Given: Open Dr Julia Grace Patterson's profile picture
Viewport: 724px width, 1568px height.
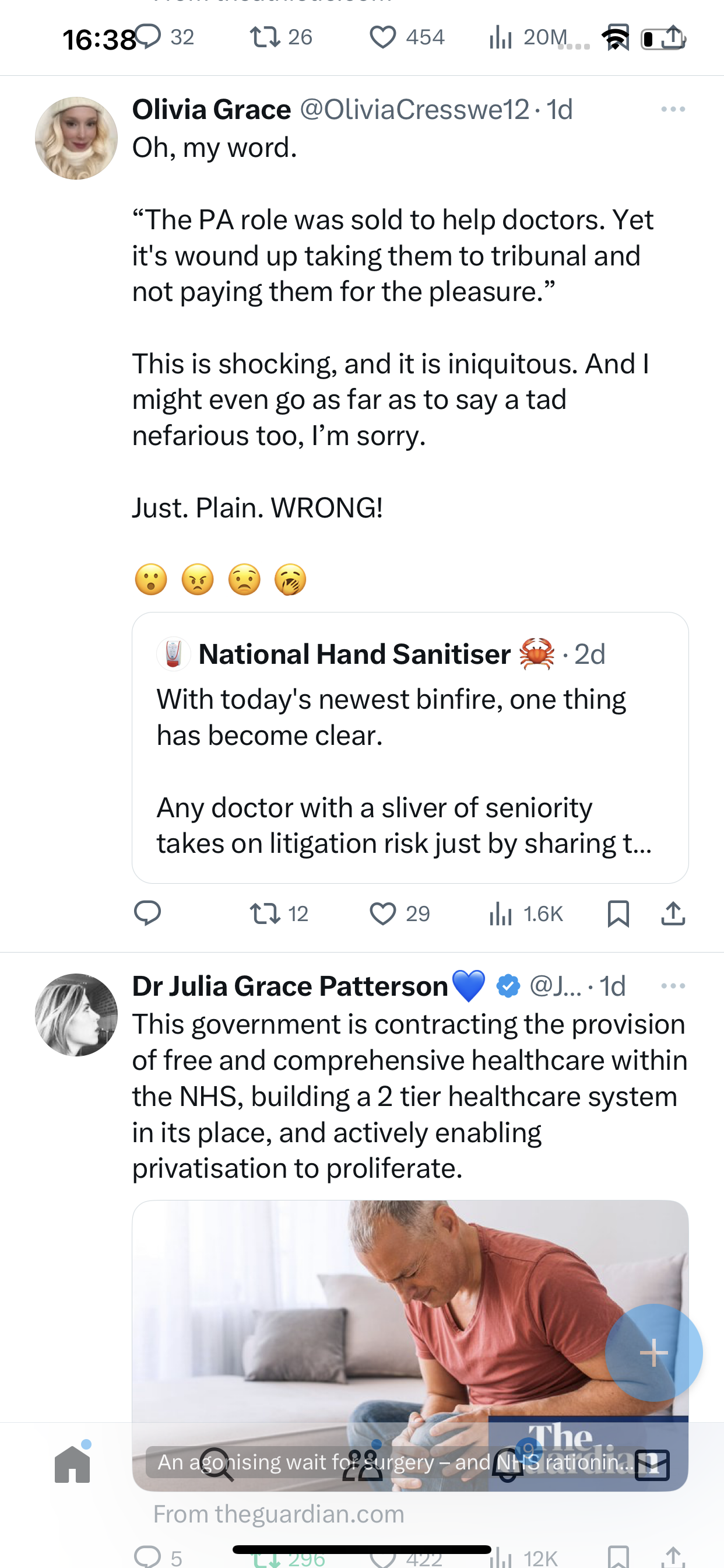Looking at the screenshot, I should point(76,1014).
